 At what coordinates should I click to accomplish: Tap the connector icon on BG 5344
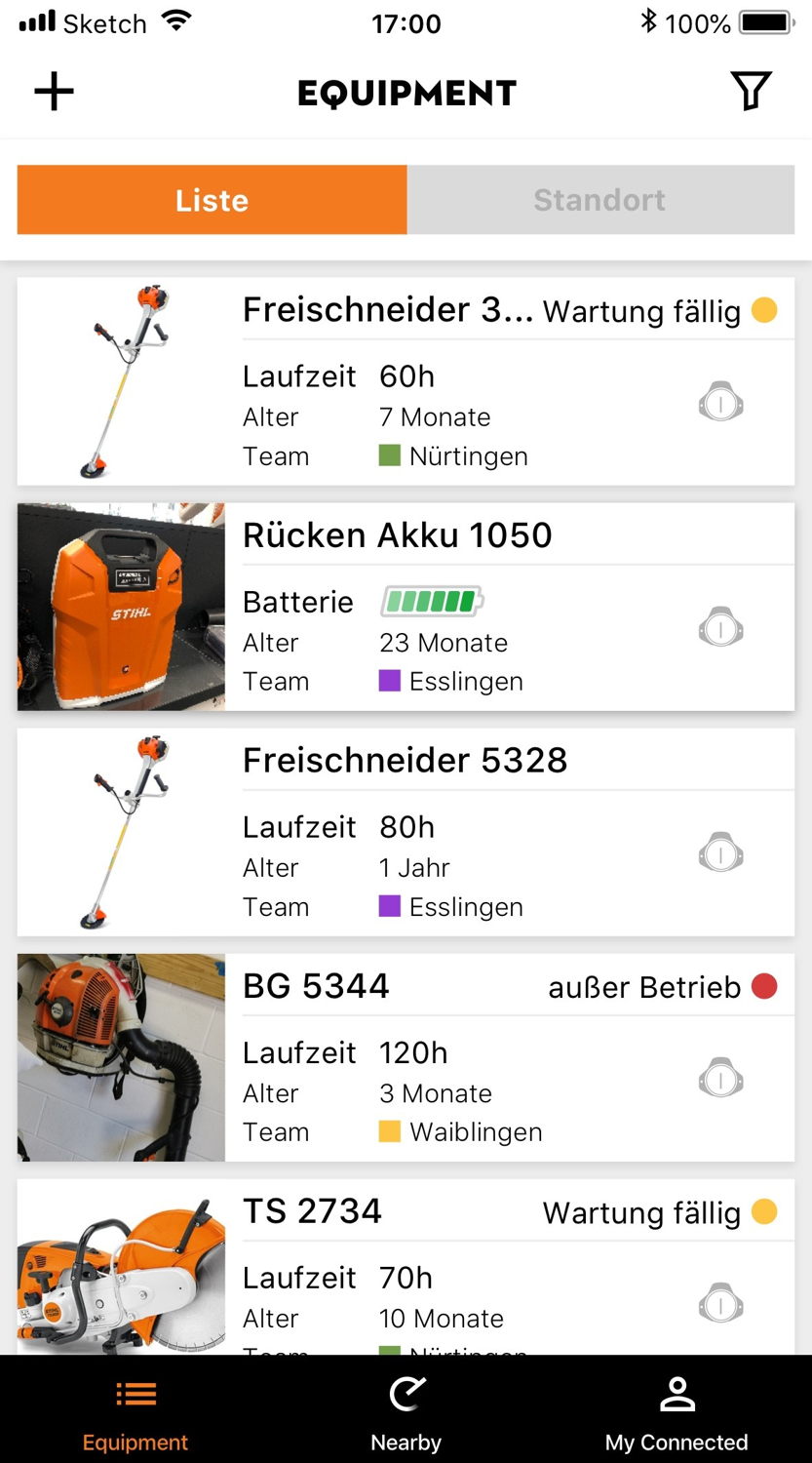click(721, 1079)
